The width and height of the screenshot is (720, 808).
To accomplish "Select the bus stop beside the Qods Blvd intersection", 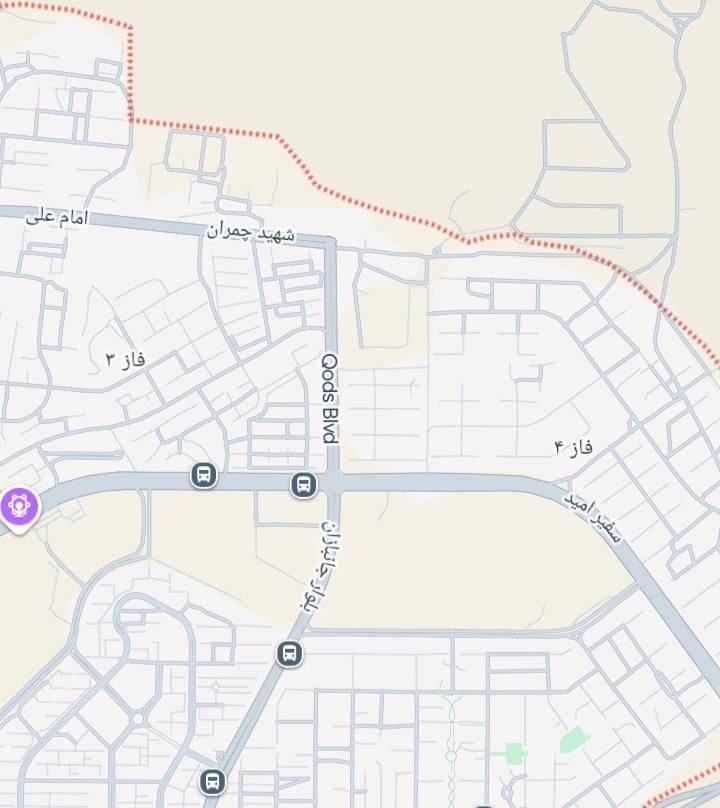I will pos(303,485).
